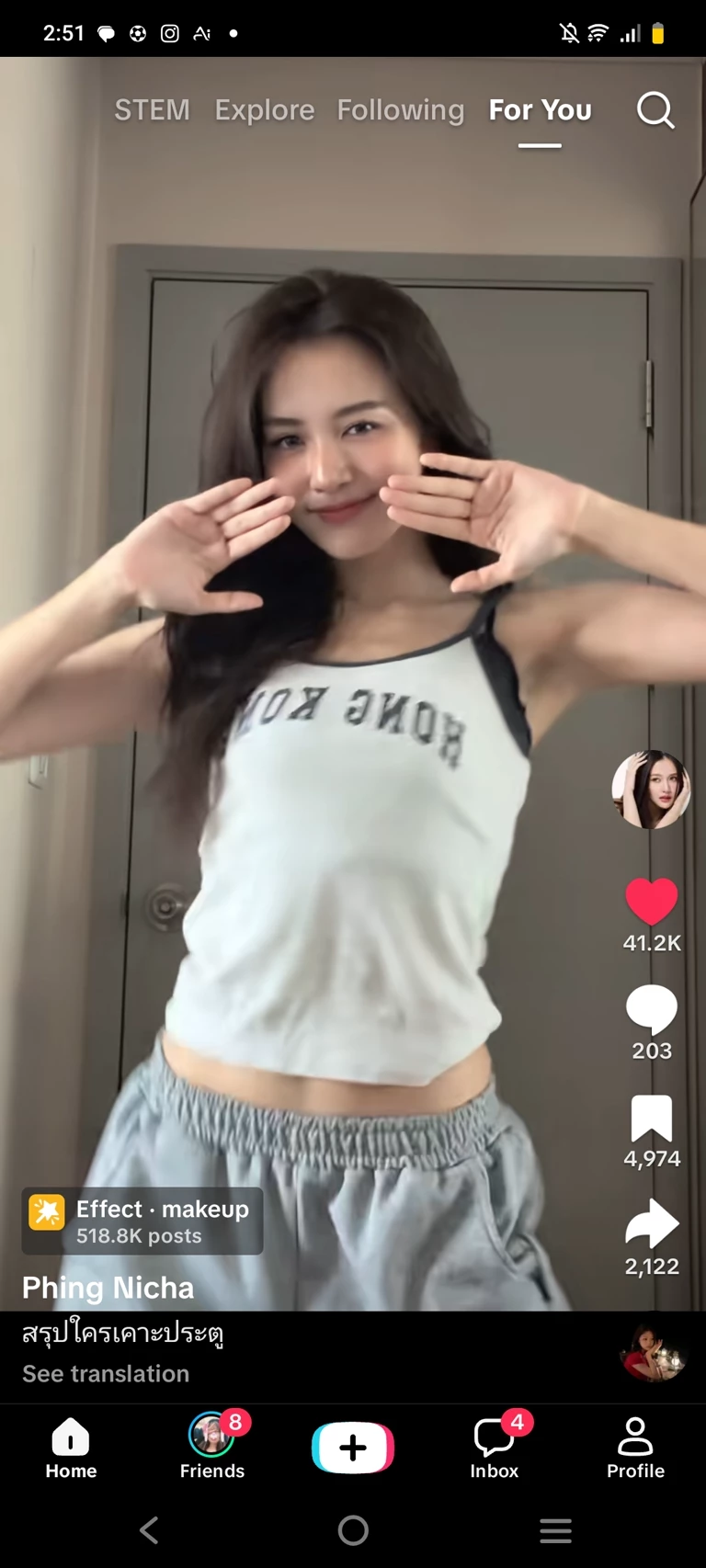Switch to the Explore tab
This screenshot has height=1568, width=706.
pyautogui.click(x=265, y=110)
